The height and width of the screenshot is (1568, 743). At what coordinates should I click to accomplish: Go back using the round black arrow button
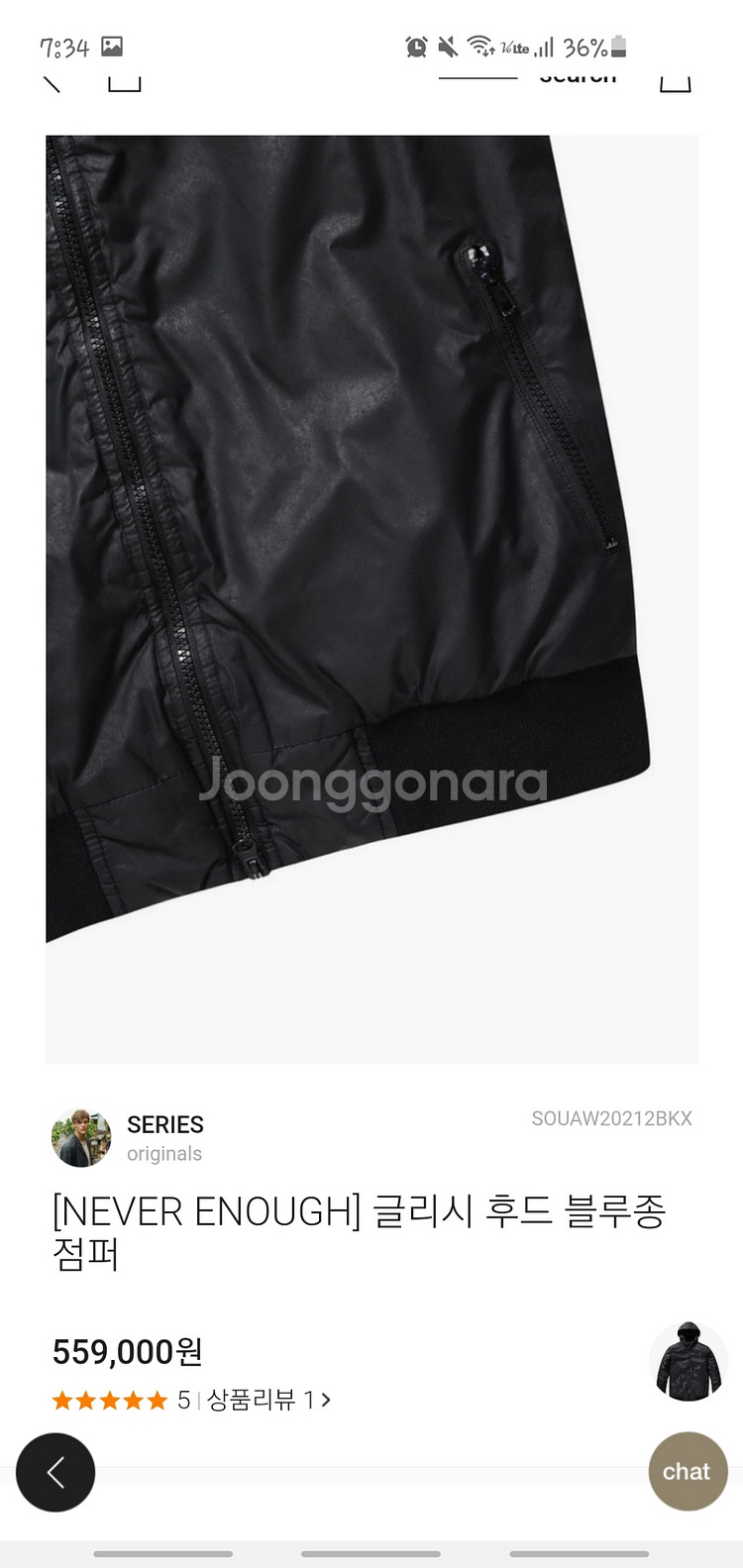[x=55, y=1472]
